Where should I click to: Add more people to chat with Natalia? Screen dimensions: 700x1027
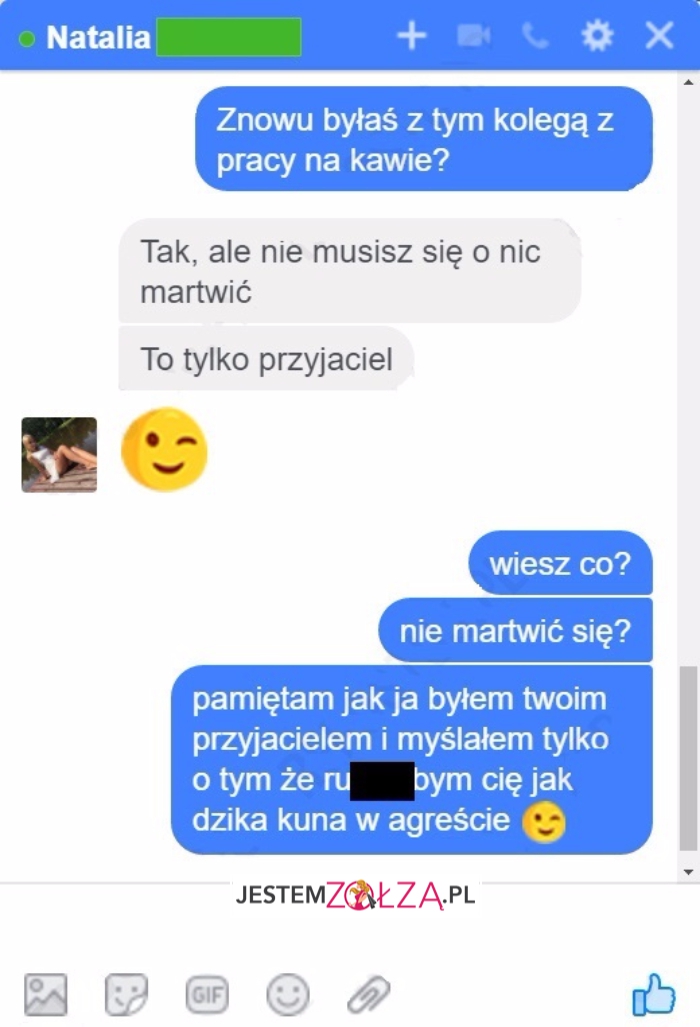click(411, 36)
